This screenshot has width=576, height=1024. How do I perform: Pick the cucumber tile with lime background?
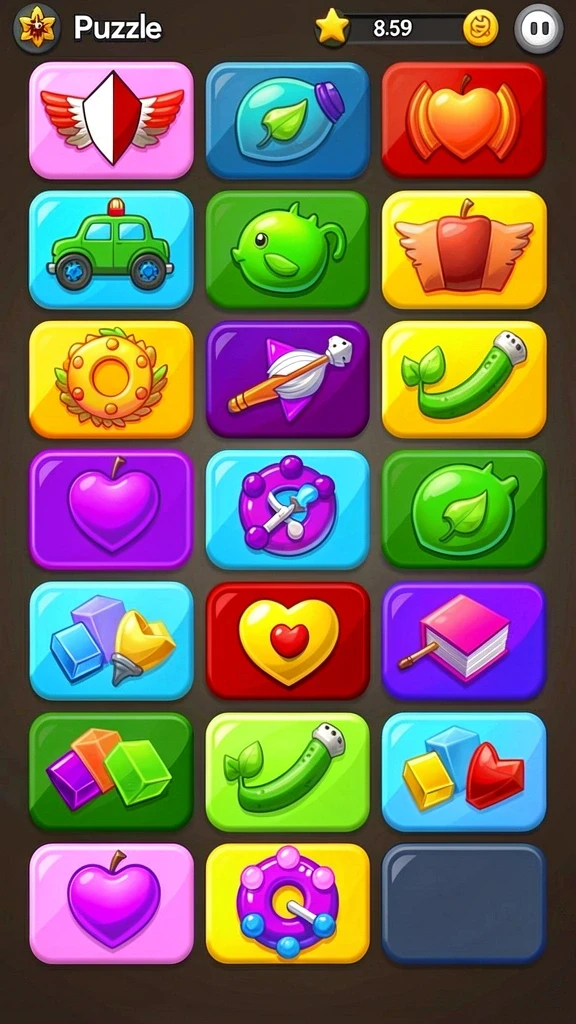287,771
